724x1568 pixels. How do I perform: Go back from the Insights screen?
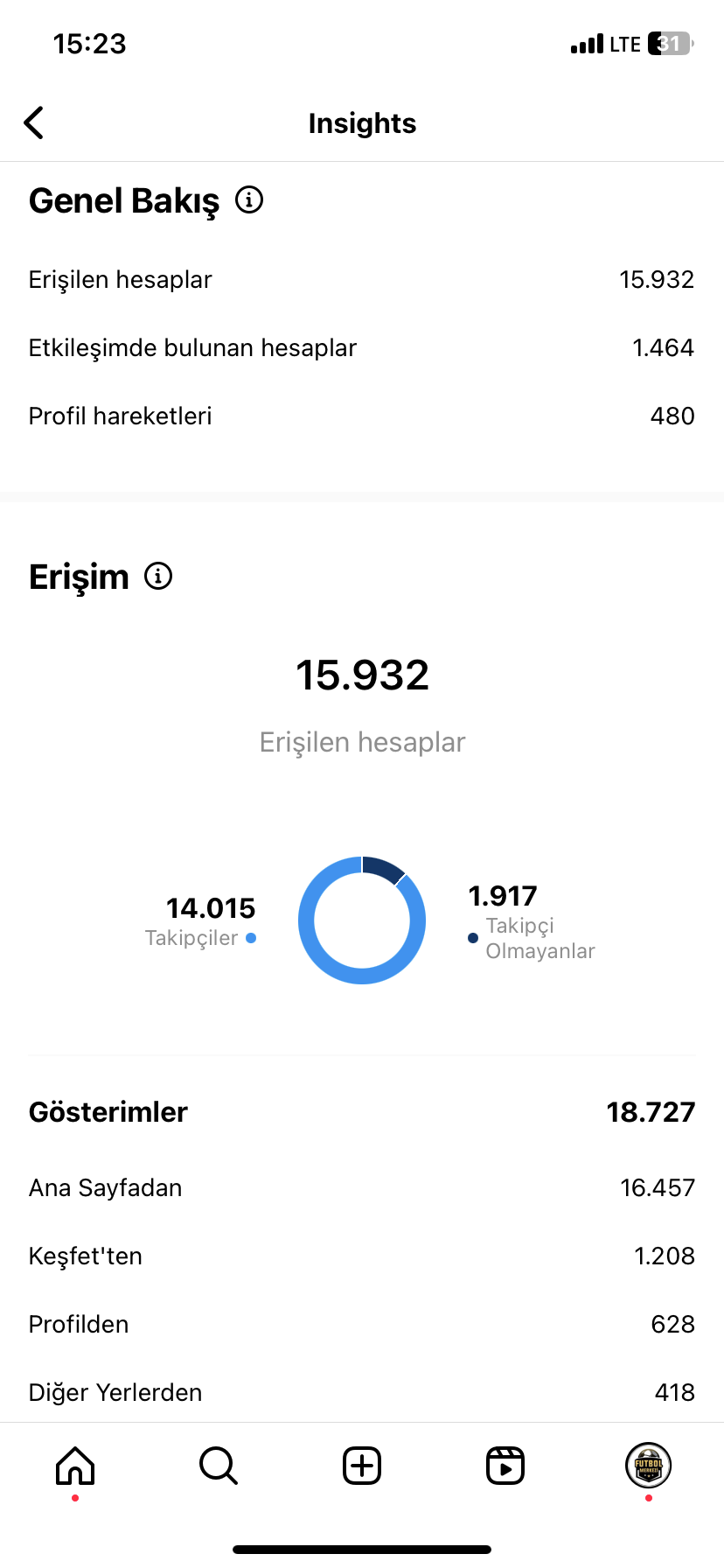(x=34, y=123)
